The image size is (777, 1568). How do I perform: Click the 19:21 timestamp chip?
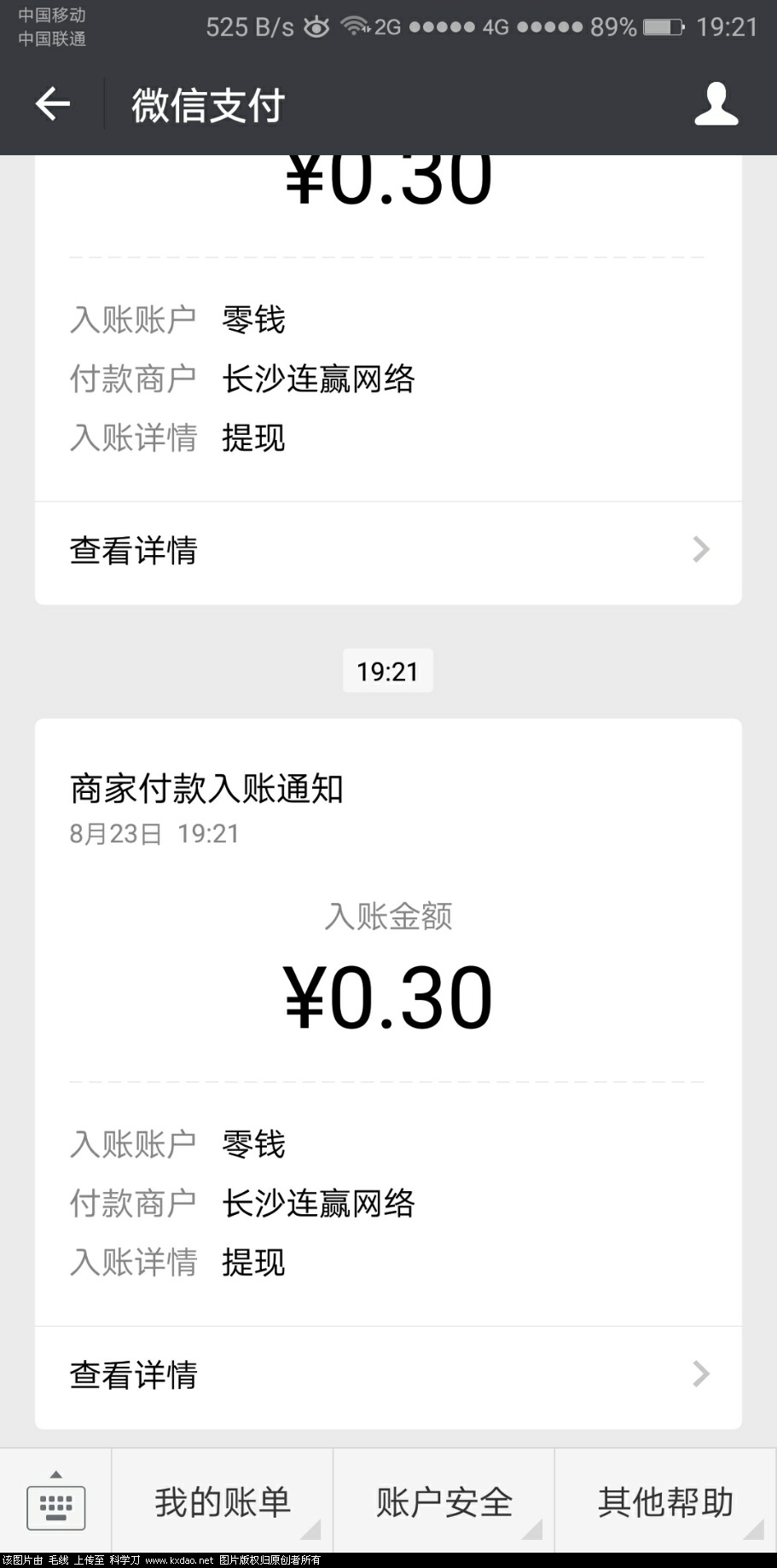click(x=387, y=670)
